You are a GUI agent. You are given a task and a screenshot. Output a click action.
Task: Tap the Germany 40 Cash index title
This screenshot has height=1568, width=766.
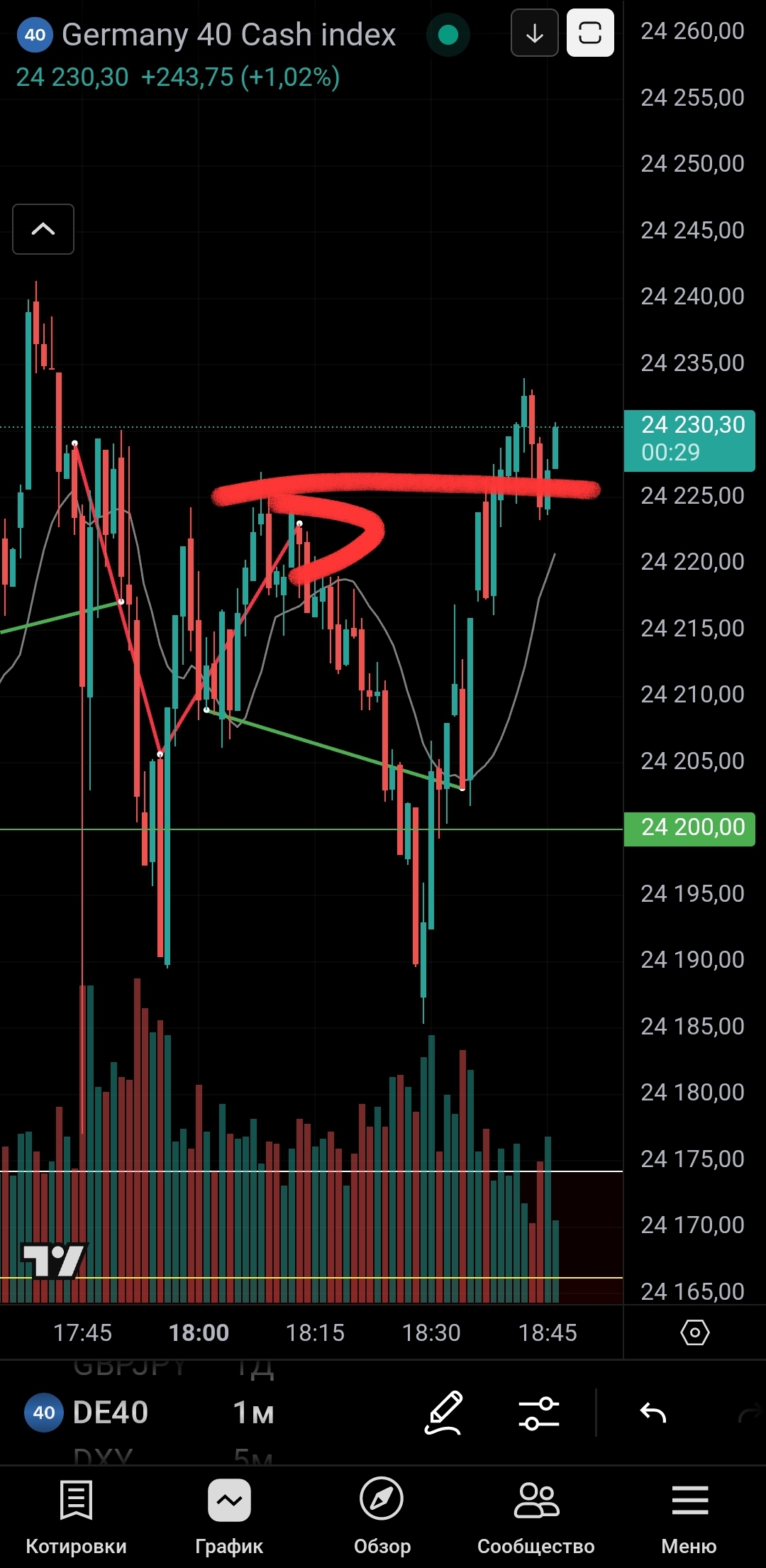(x=228, y=34)
